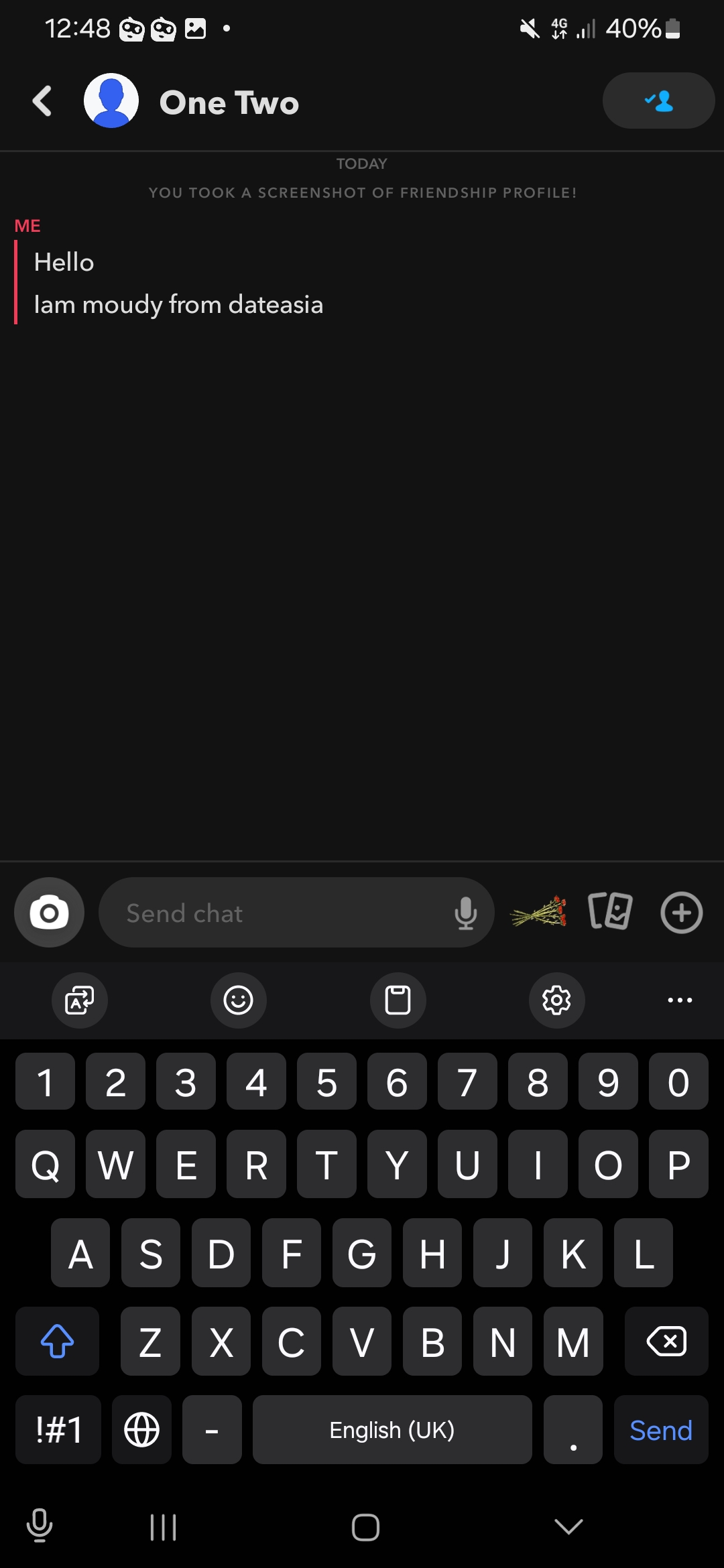Tap Send key on keyboard

(x=661, y=1430)
